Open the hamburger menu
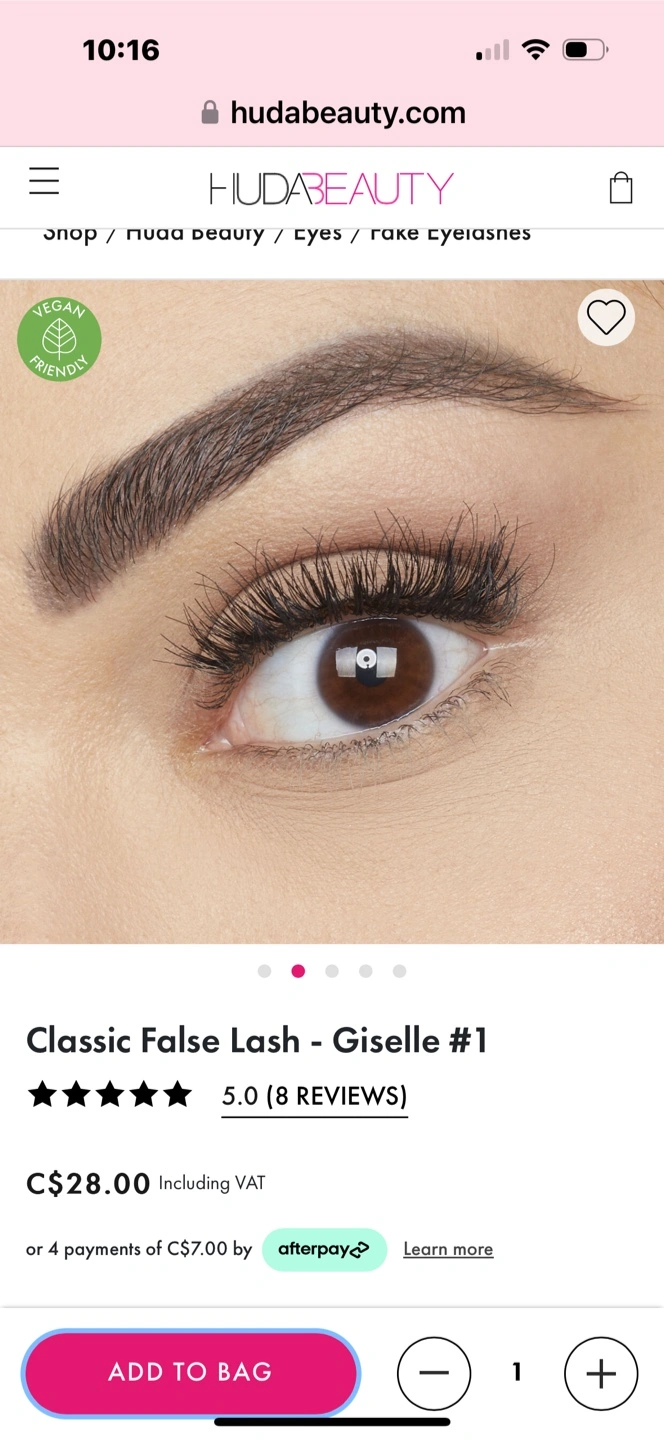 [44, 181]
